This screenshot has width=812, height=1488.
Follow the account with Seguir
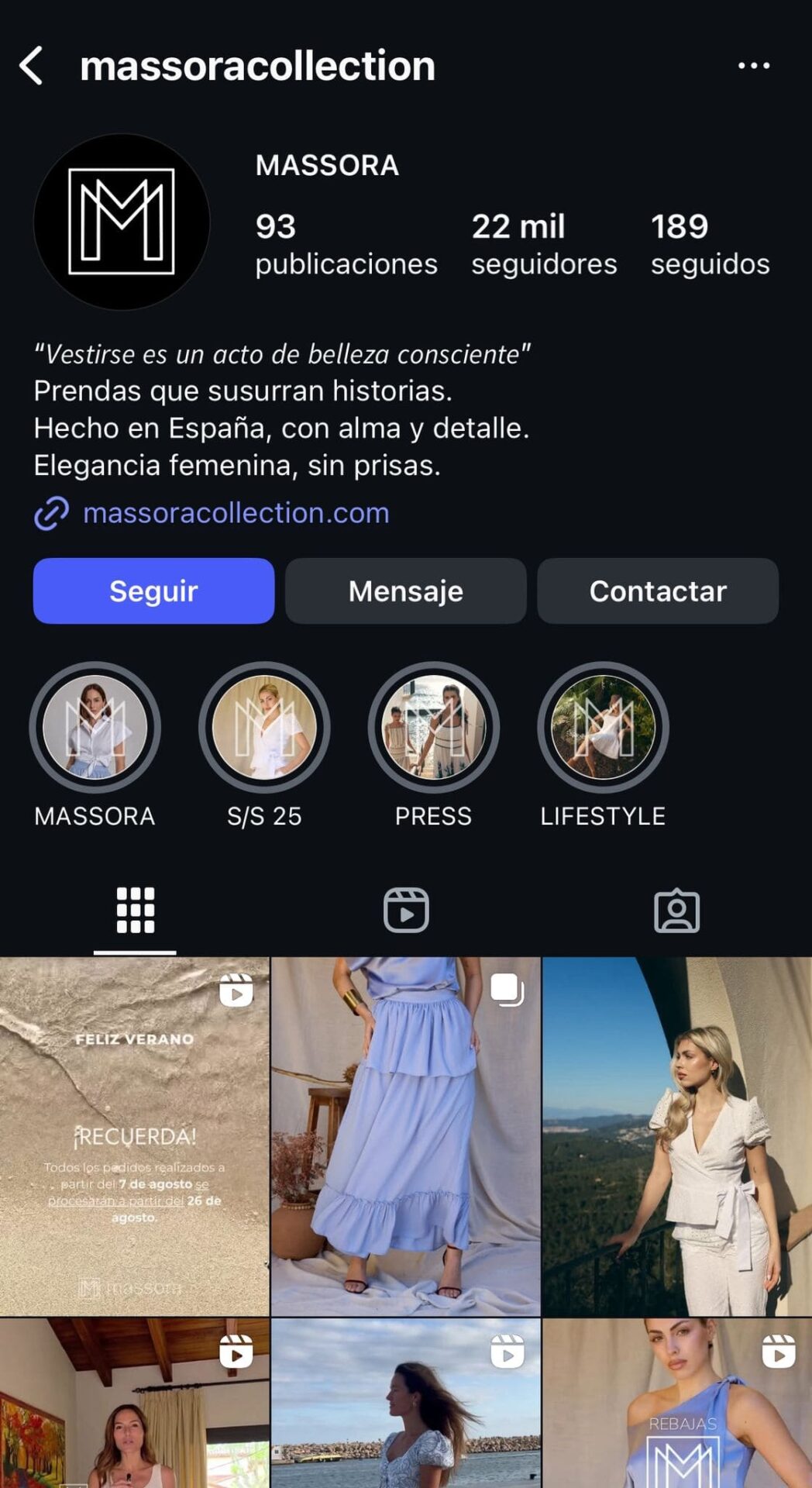pyautogui.click(x=153, y=591)
